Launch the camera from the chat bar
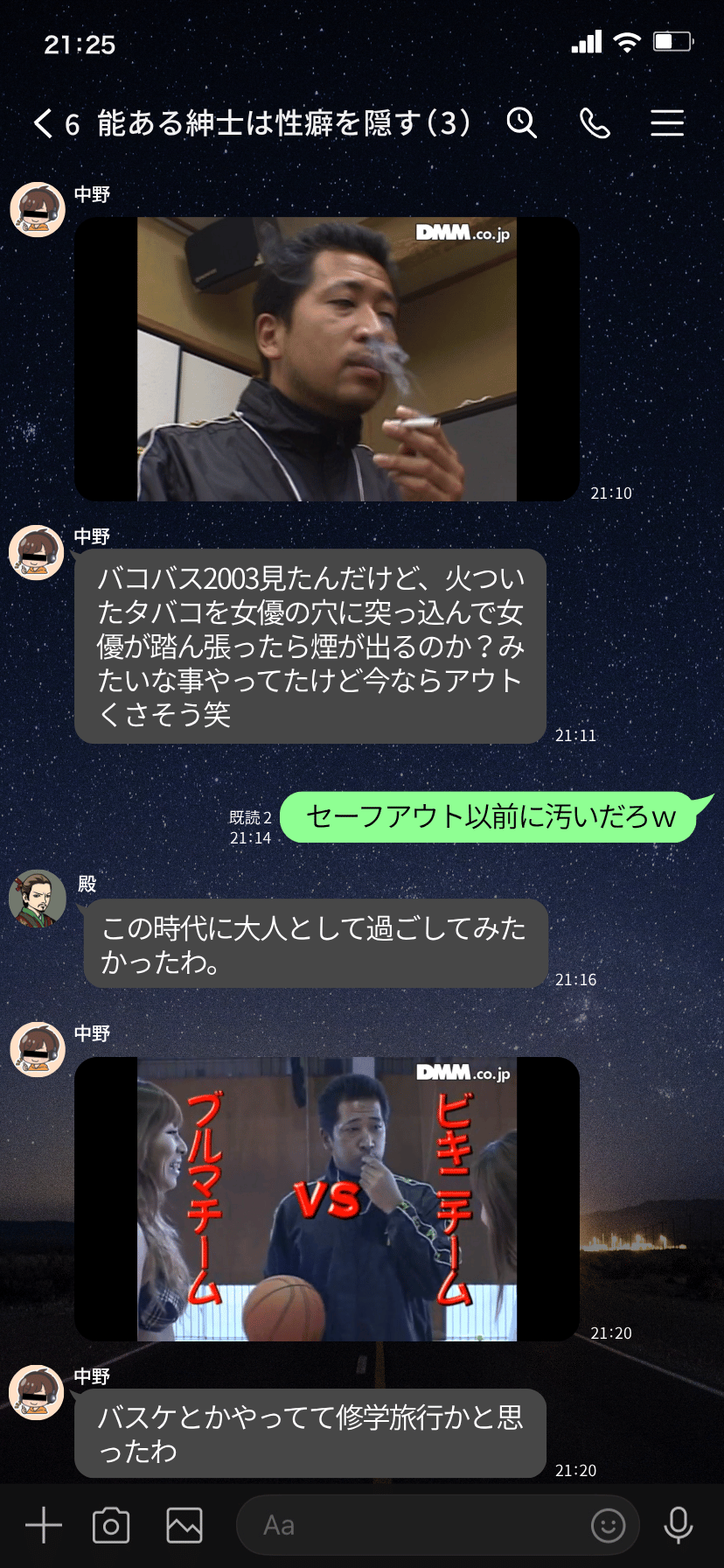724x1568 pixels. tap(111, 1525)
